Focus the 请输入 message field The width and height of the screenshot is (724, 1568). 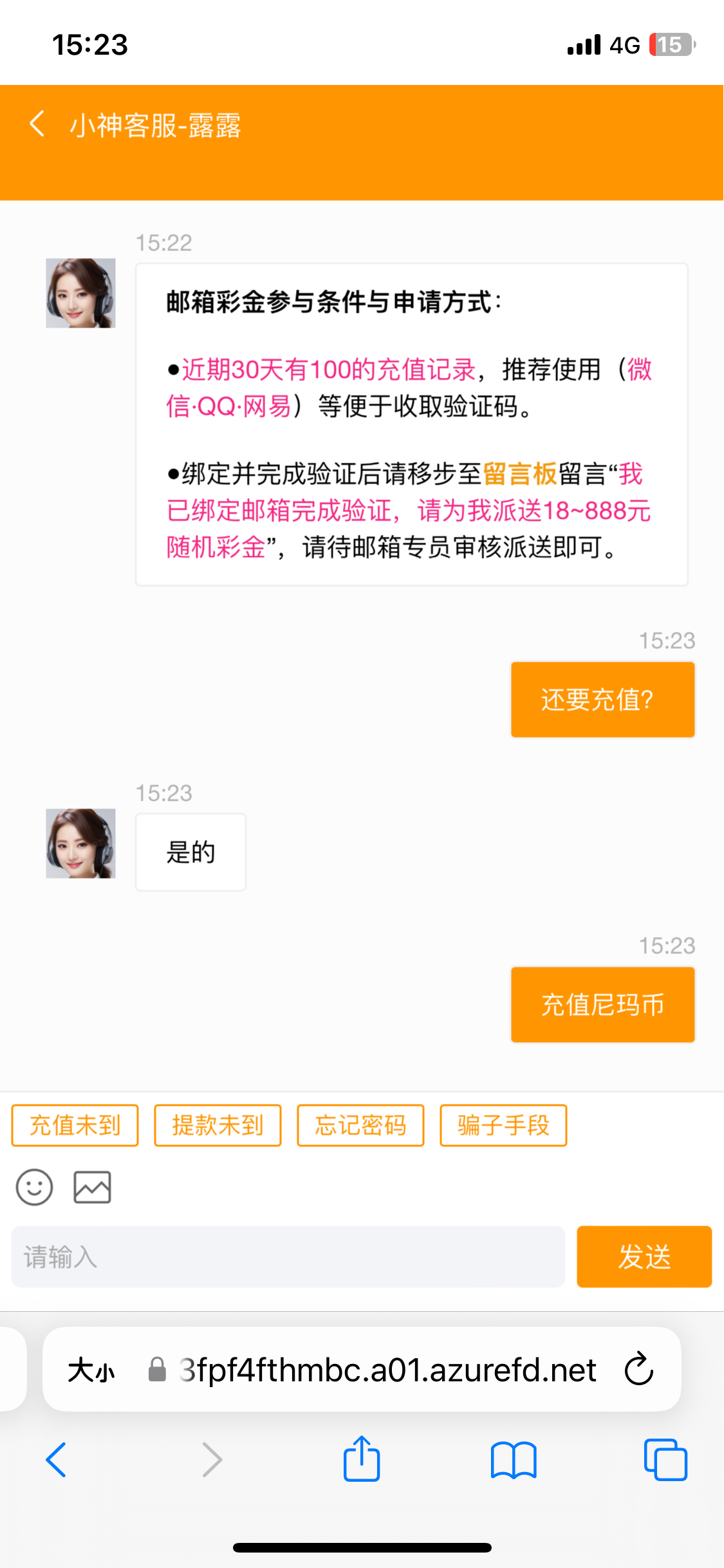288,1256
